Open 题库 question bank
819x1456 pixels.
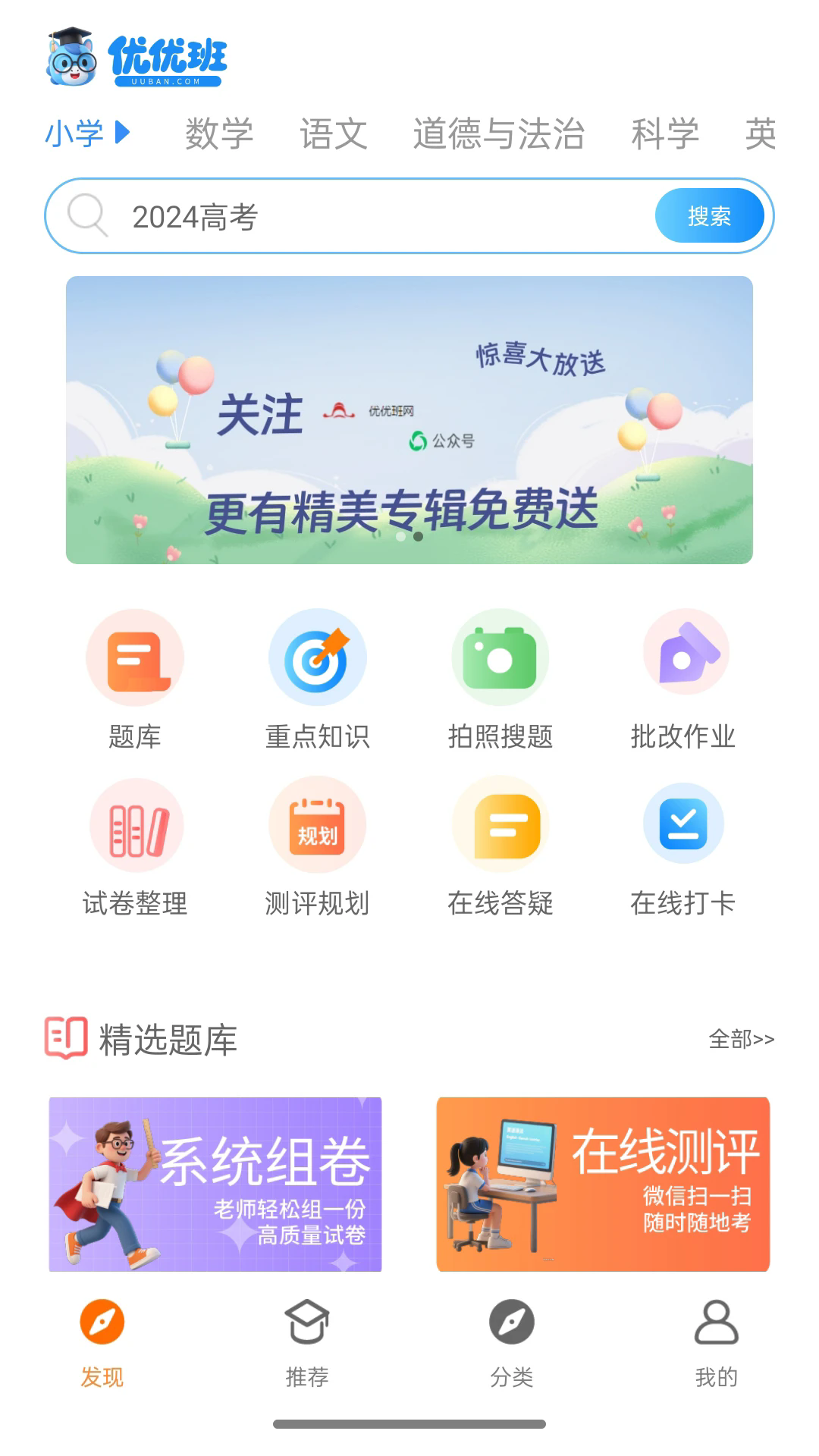(x=135, y=679)
